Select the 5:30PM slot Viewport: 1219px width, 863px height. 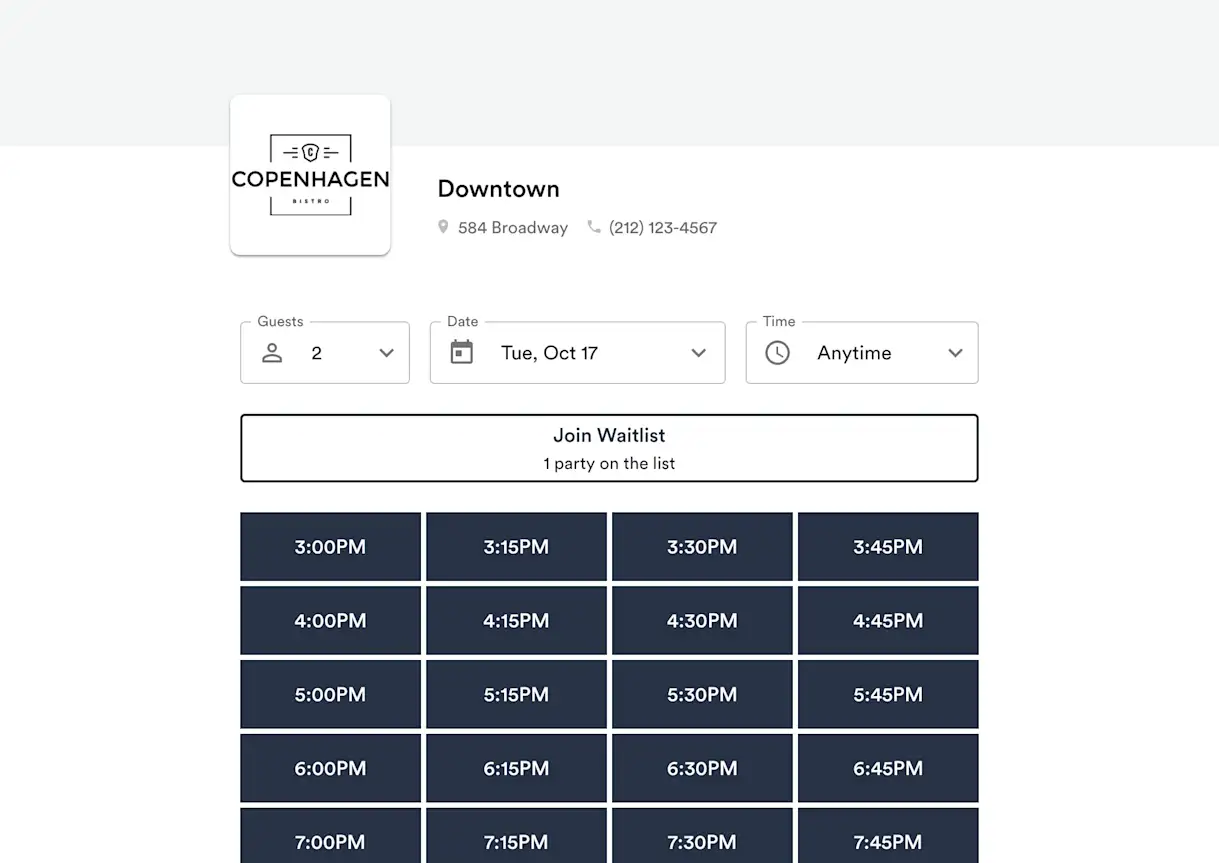pyautogui.click(x=702, y=695)
